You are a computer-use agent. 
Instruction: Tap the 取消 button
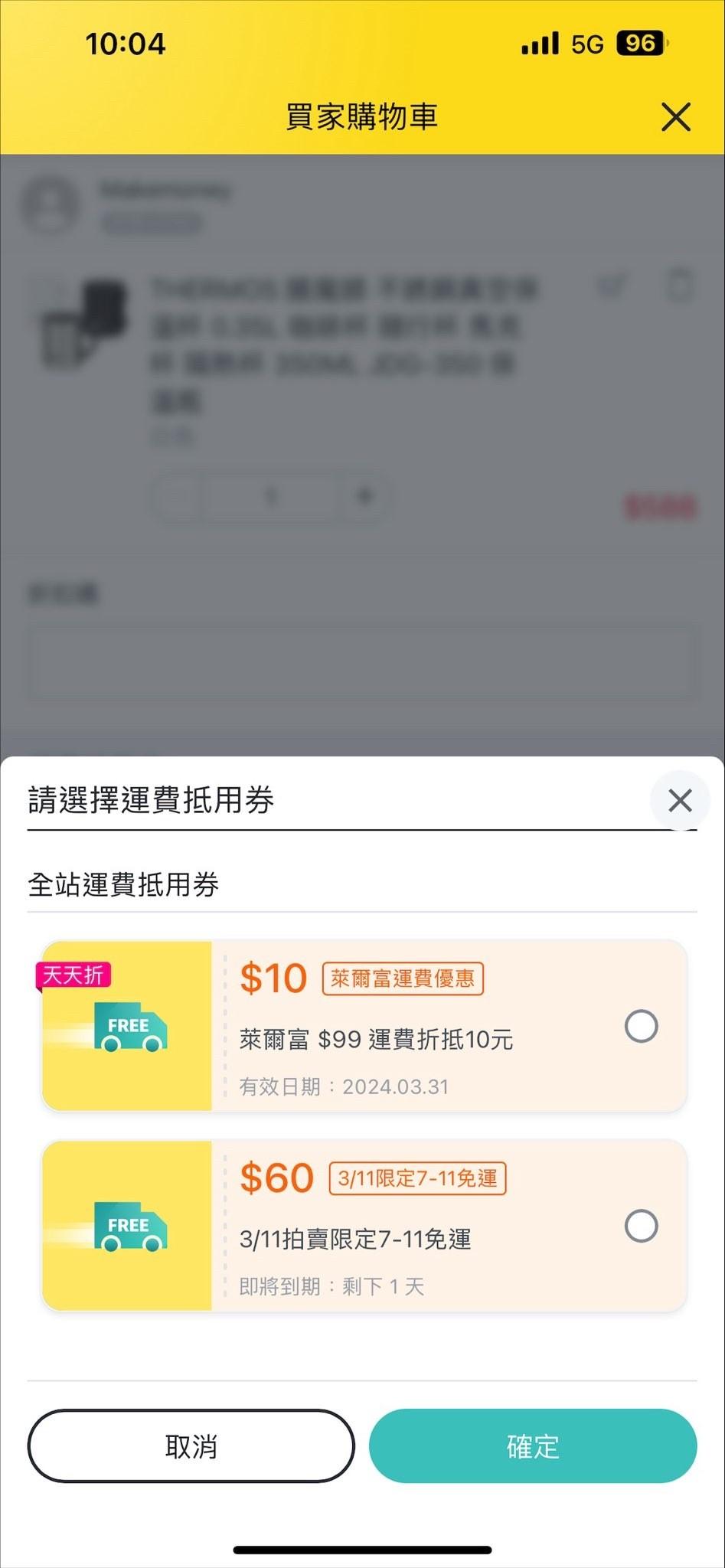click(191, 1446)
